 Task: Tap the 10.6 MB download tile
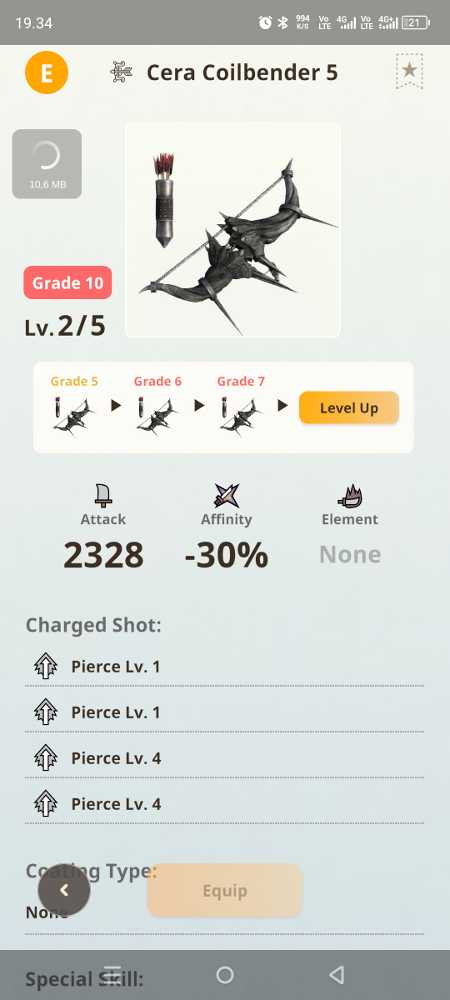point(47,164)
